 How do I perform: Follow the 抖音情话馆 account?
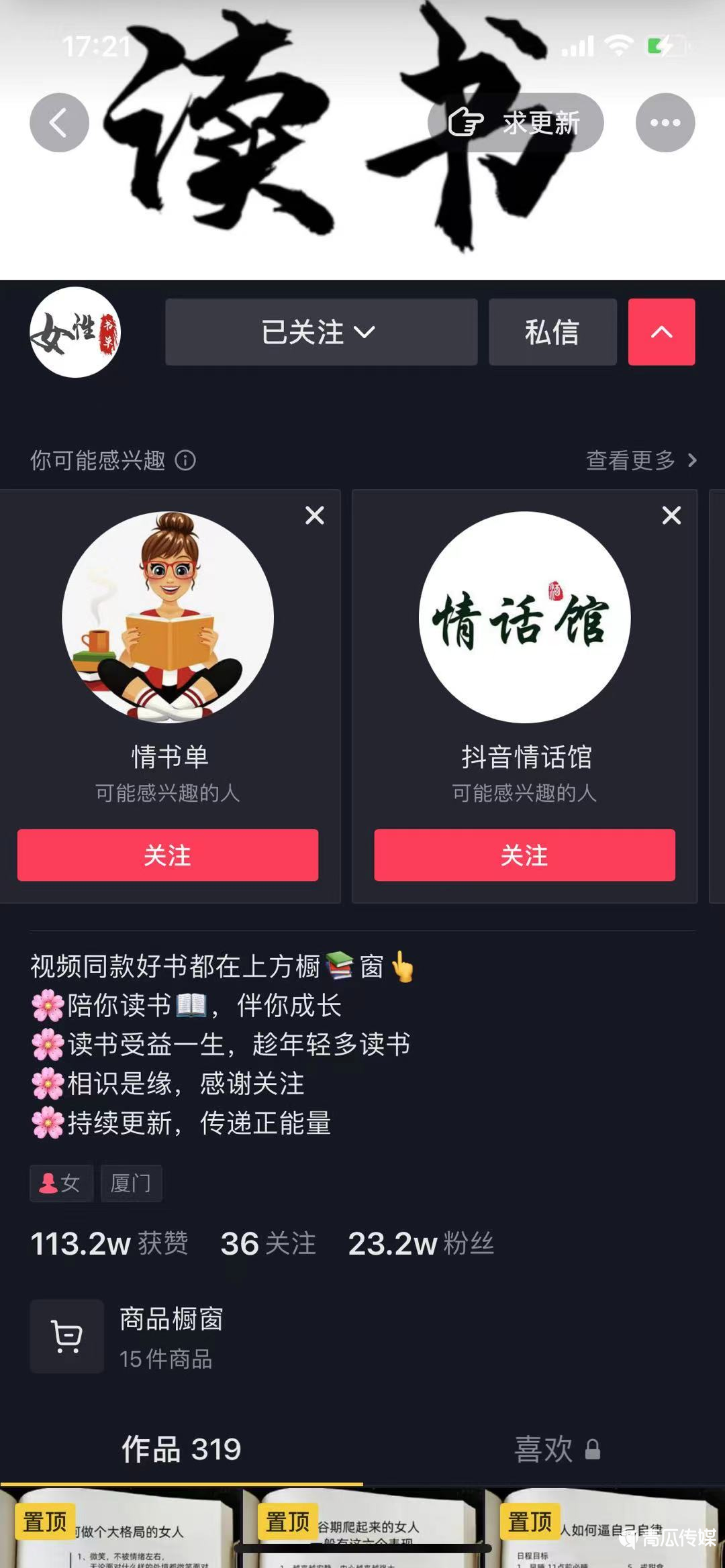tap(524, 855)
